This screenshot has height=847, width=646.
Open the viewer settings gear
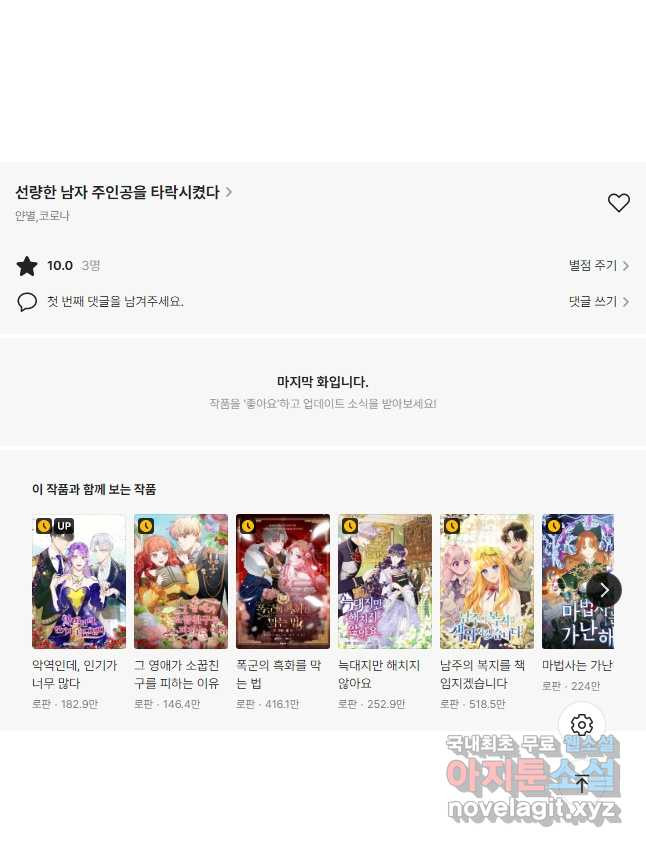582,725
